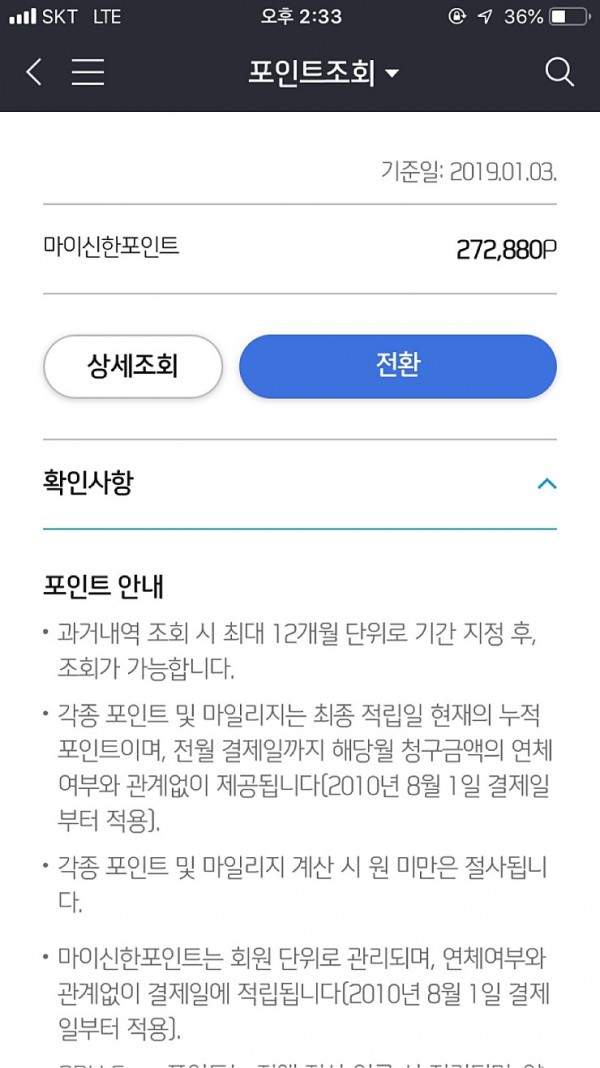Open the hamburger menu
The height and width of the screenshot is (1068, 600).
pos(88,72)
